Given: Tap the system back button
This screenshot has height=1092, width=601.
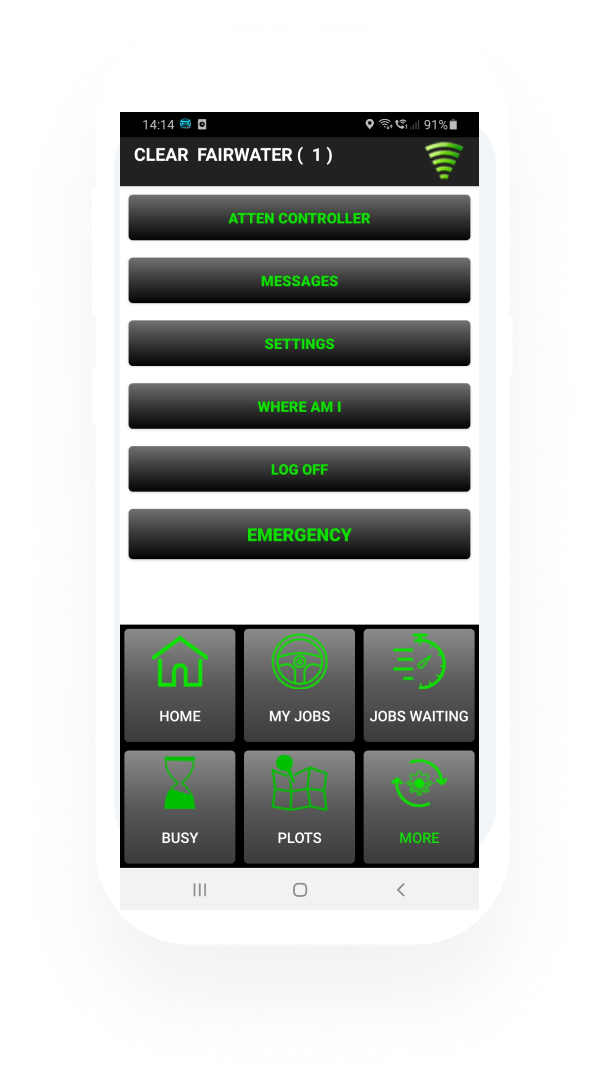Looking at the screenshot, I should tap(400, 890).
